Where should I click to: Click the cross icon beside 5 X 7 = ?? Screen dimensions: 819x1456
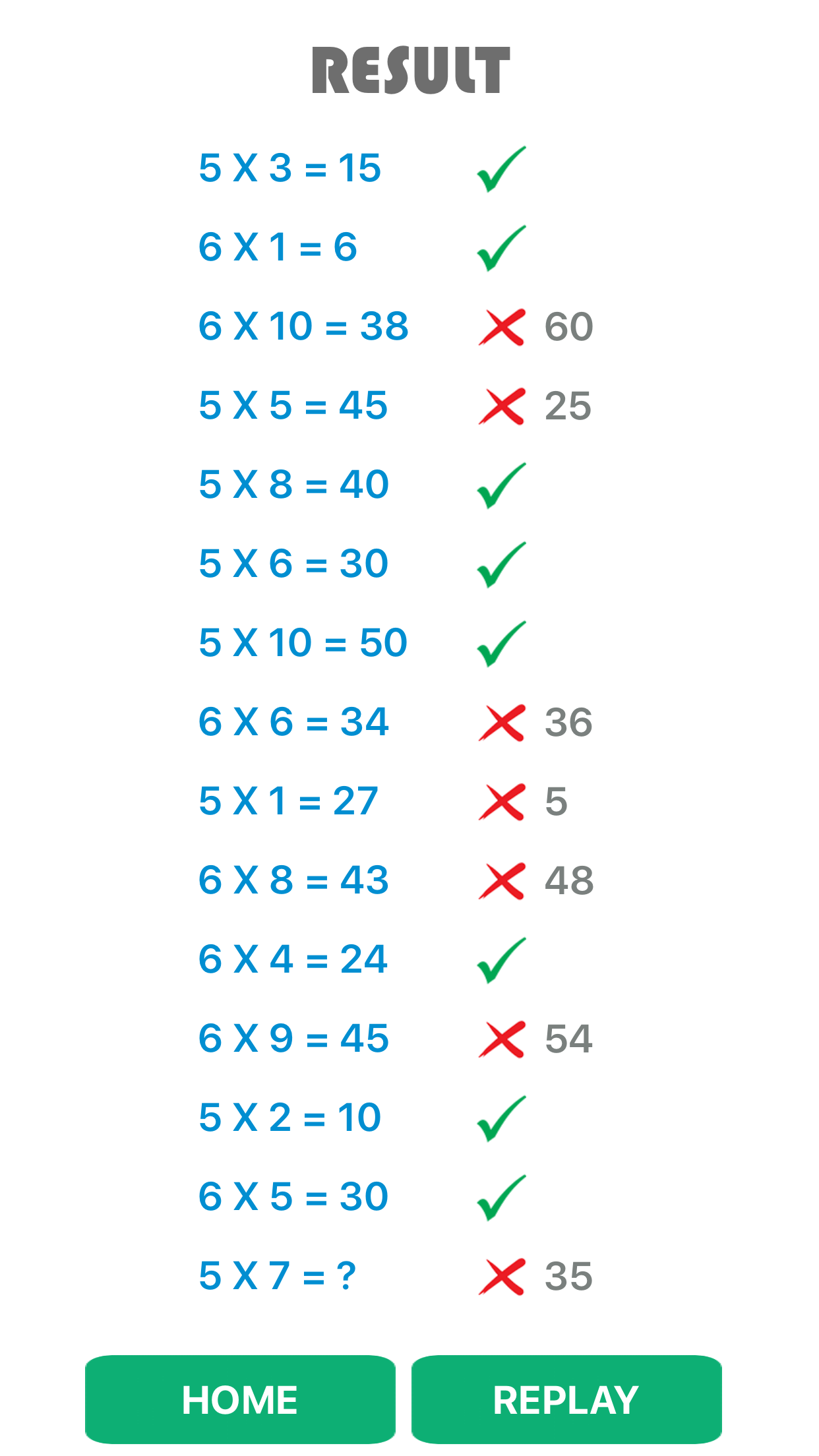(501, 1276)
